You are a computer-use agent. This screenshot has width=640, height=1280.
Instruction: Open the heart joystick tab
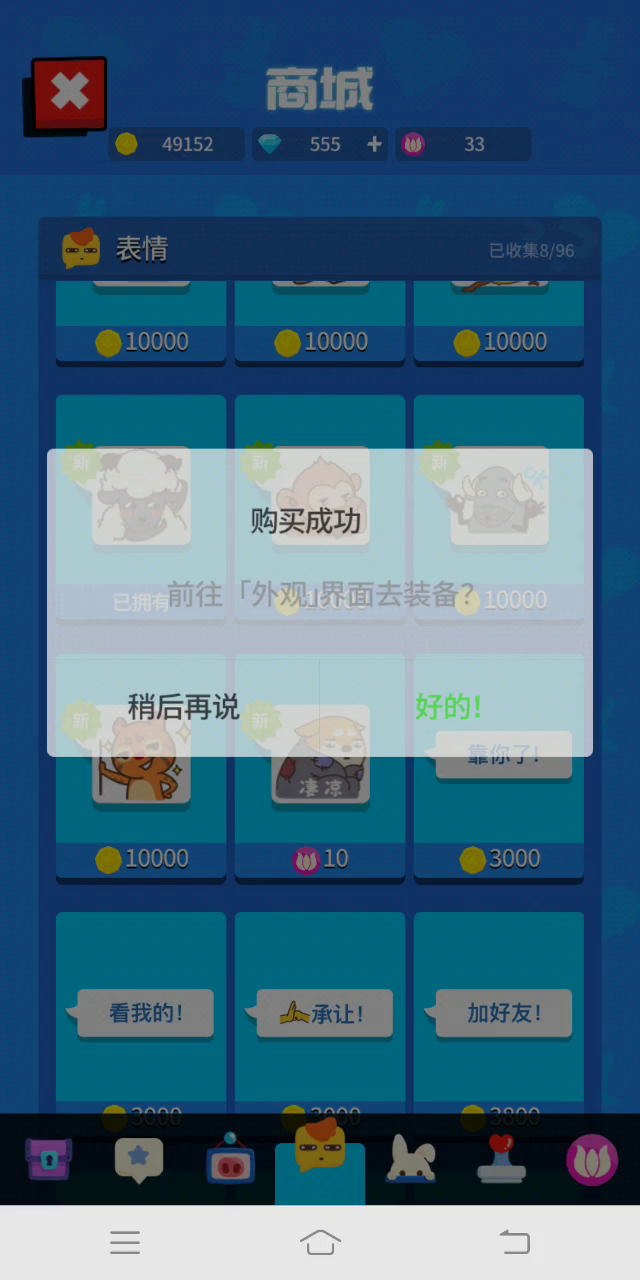pyautogui.click(x=500, y=1159)
